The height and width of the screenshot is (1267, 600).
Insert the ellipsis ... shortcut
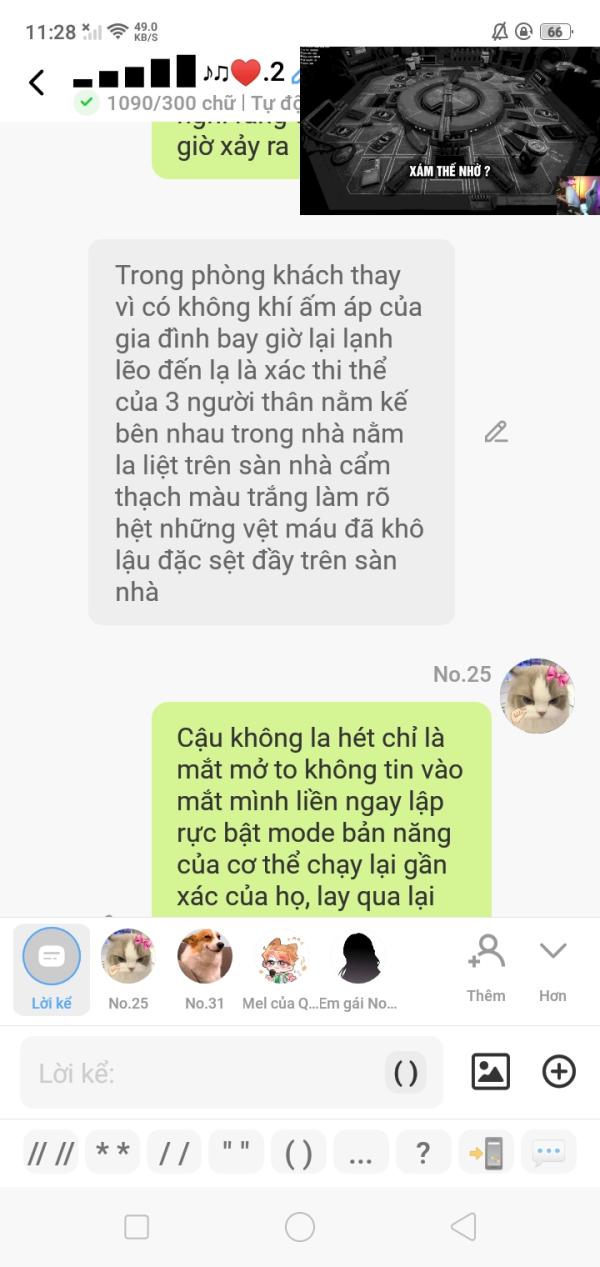361,1152
